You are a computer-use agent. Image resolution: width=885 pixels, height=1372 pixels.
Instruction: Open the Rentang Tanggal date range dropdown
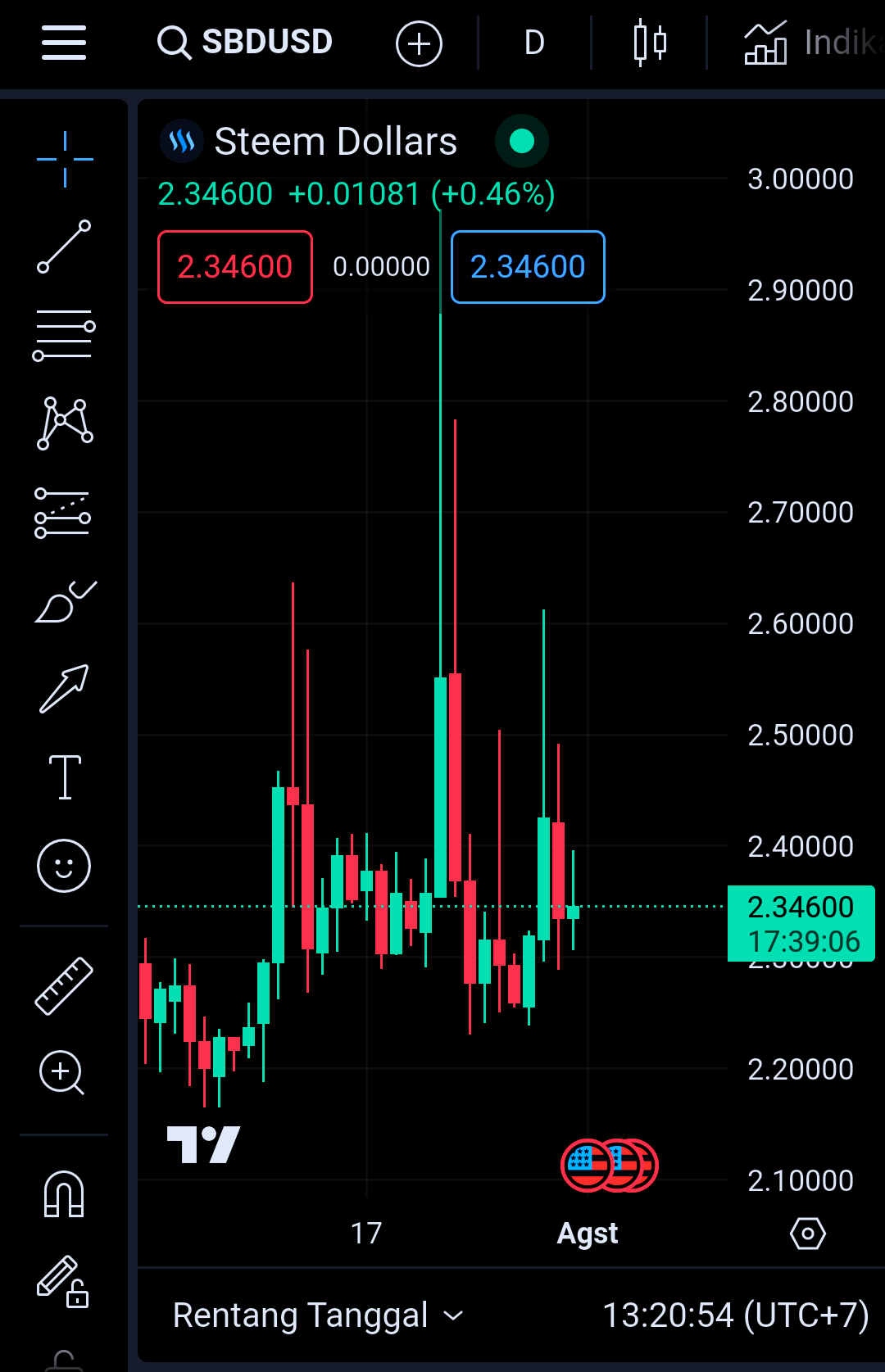click(318, 1315)
